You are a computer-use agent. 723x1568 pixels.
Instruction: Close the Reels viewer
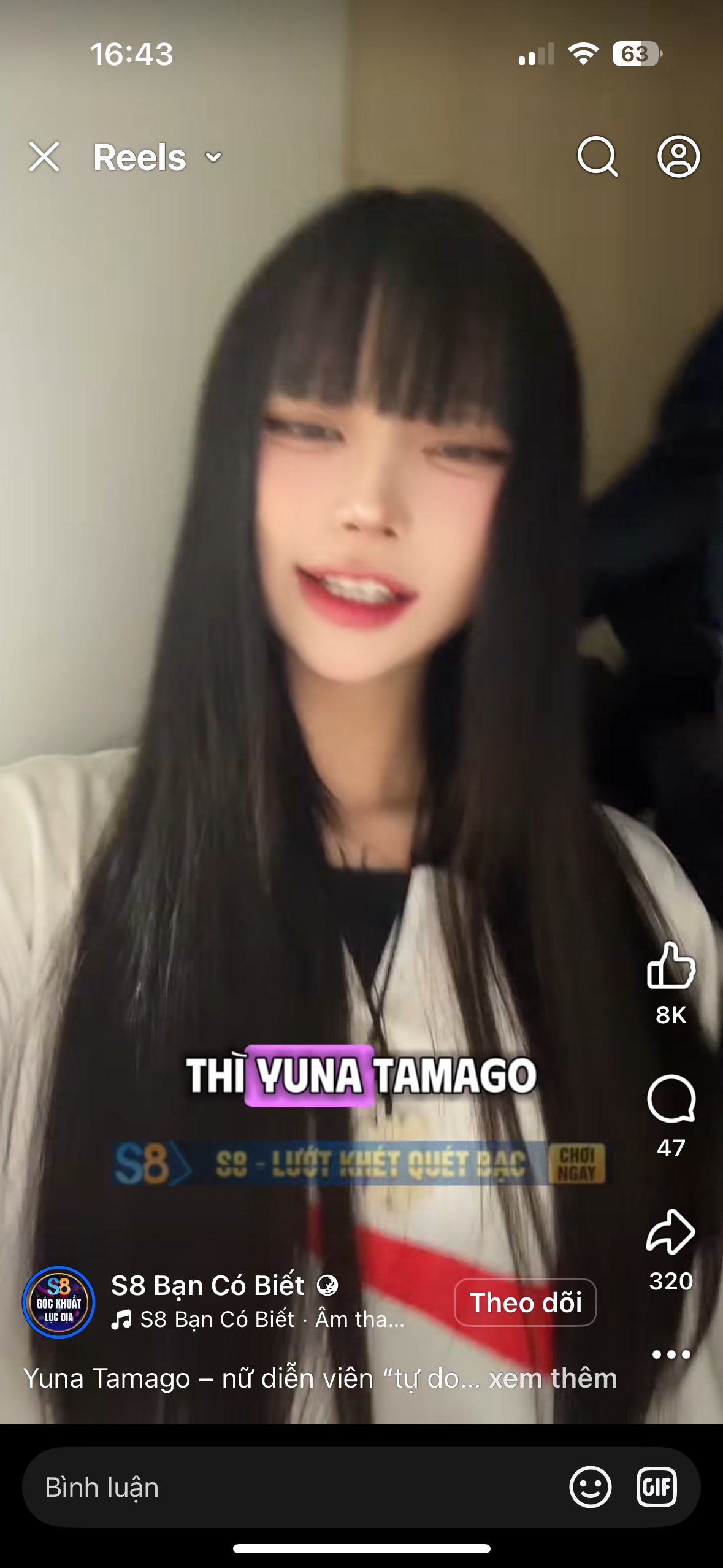(x=44, y=156)
